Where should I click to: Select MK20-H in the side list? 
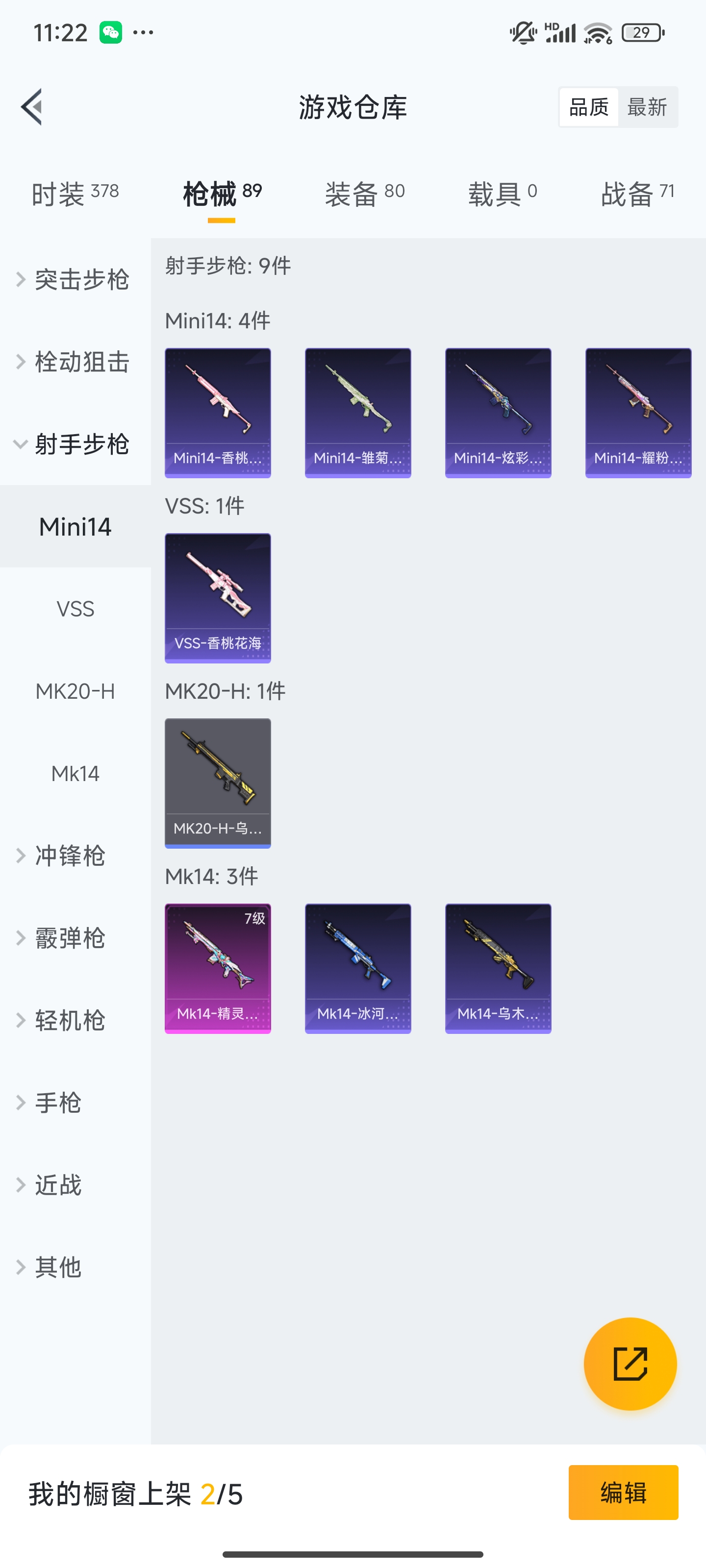tap(75, 691)
